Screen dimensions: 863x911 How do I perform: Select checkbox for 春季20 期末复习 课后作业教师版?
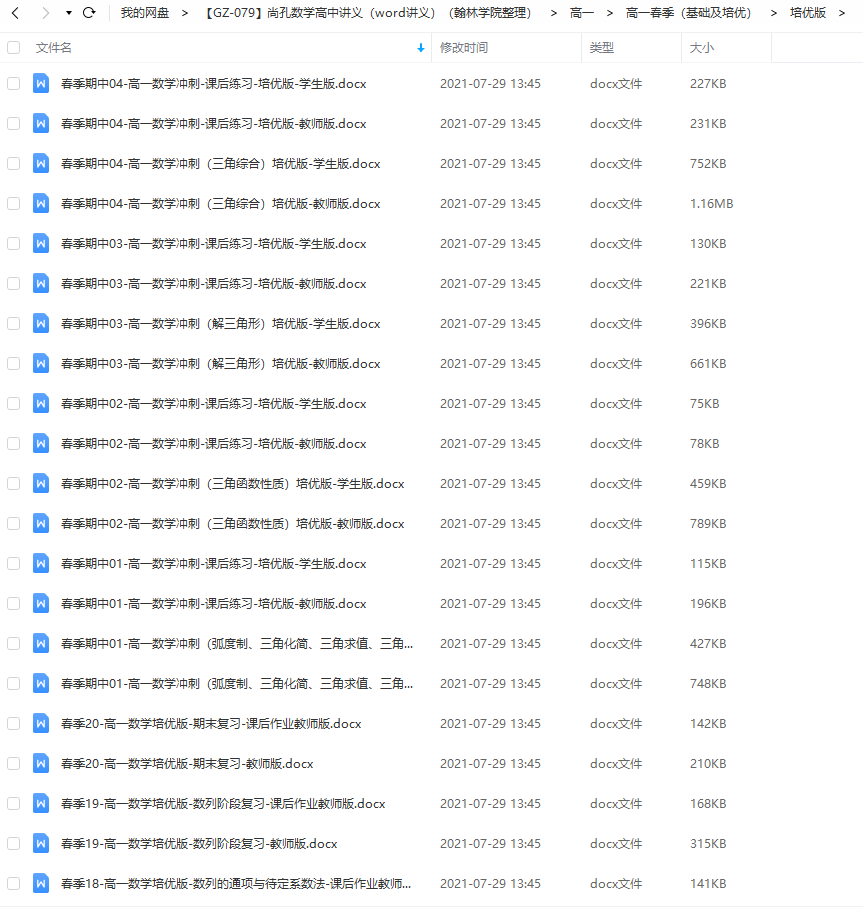[x=13, y=724]
